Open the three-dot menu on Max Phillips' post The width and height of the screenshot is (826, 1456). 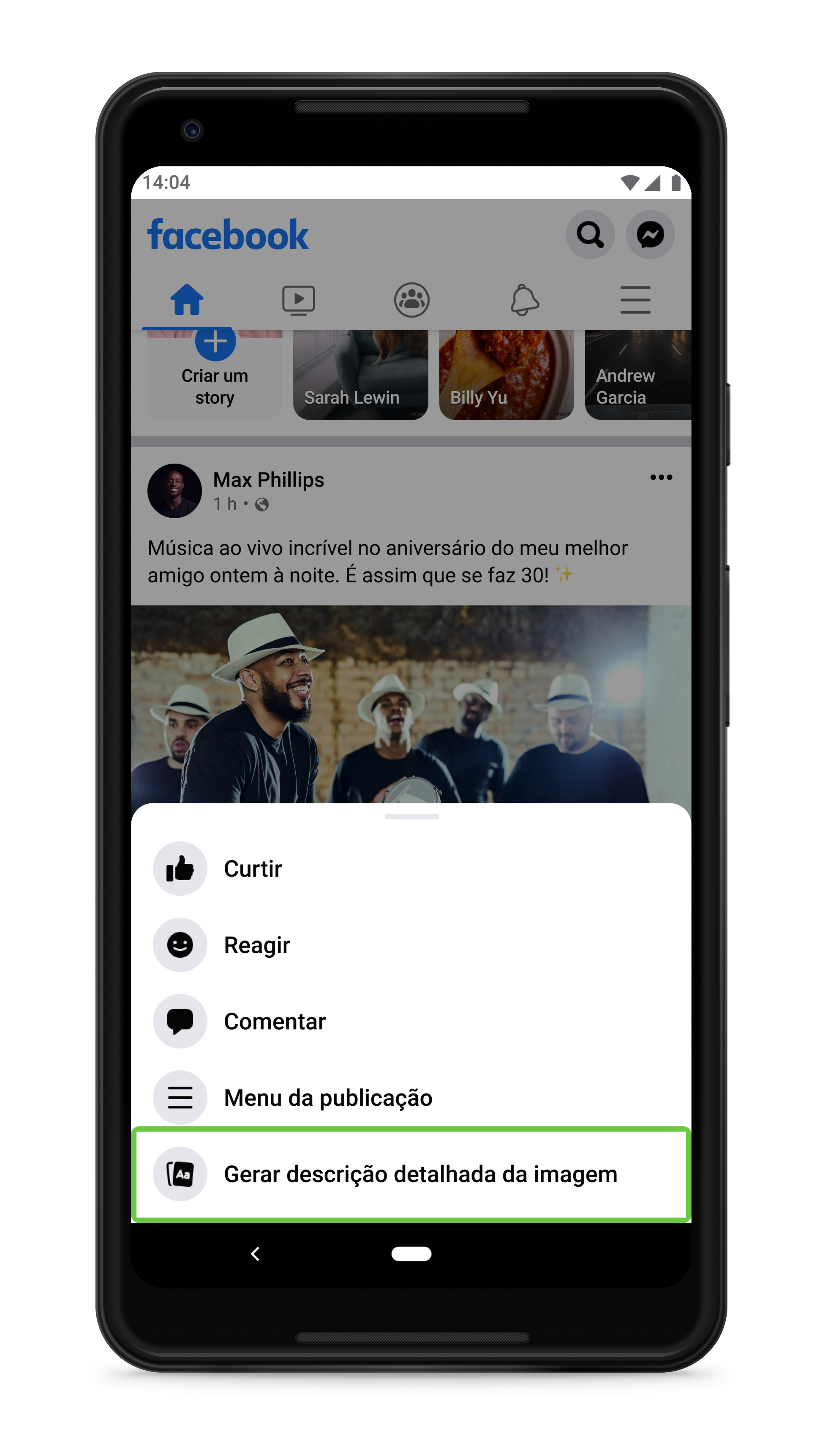coord(661,478)
